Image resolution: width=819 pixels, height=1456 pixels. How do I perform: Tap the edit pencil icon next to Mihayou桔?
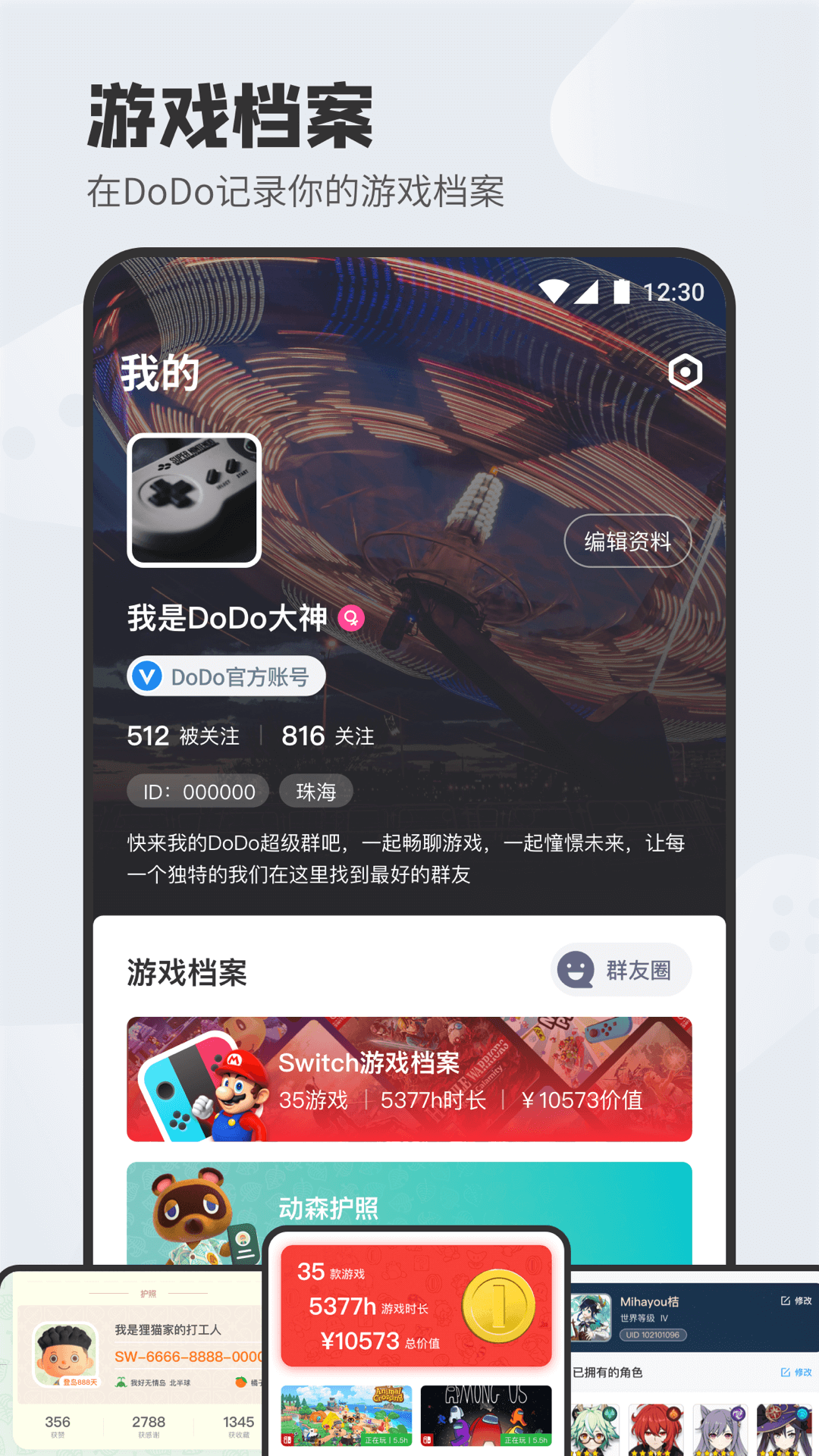[x=785, y=1300]
